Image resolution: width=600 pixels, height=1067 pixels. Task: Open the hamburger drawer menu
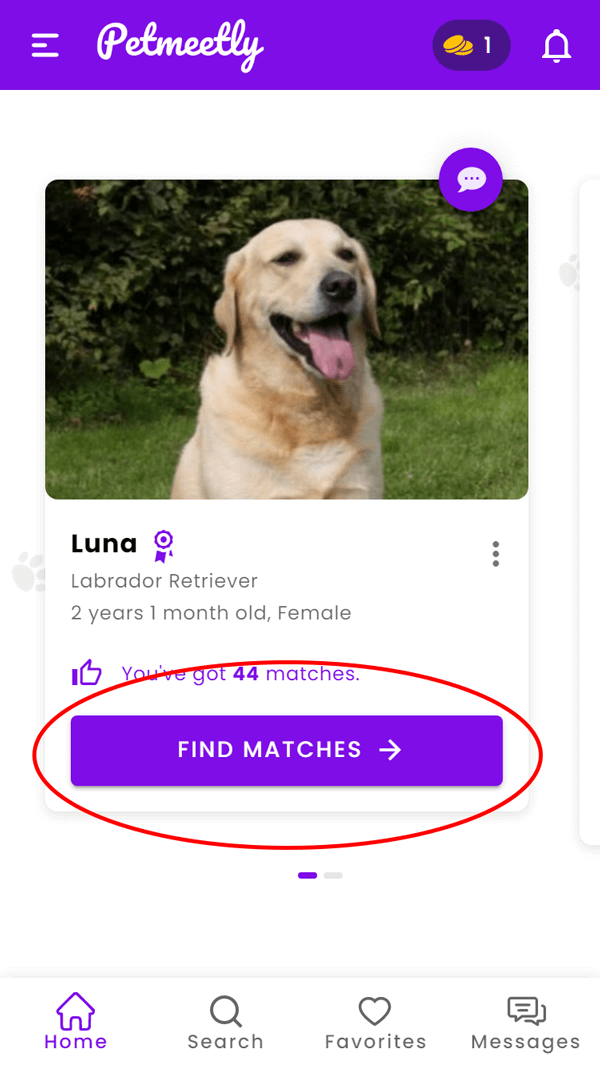click(x=45, y=46)
